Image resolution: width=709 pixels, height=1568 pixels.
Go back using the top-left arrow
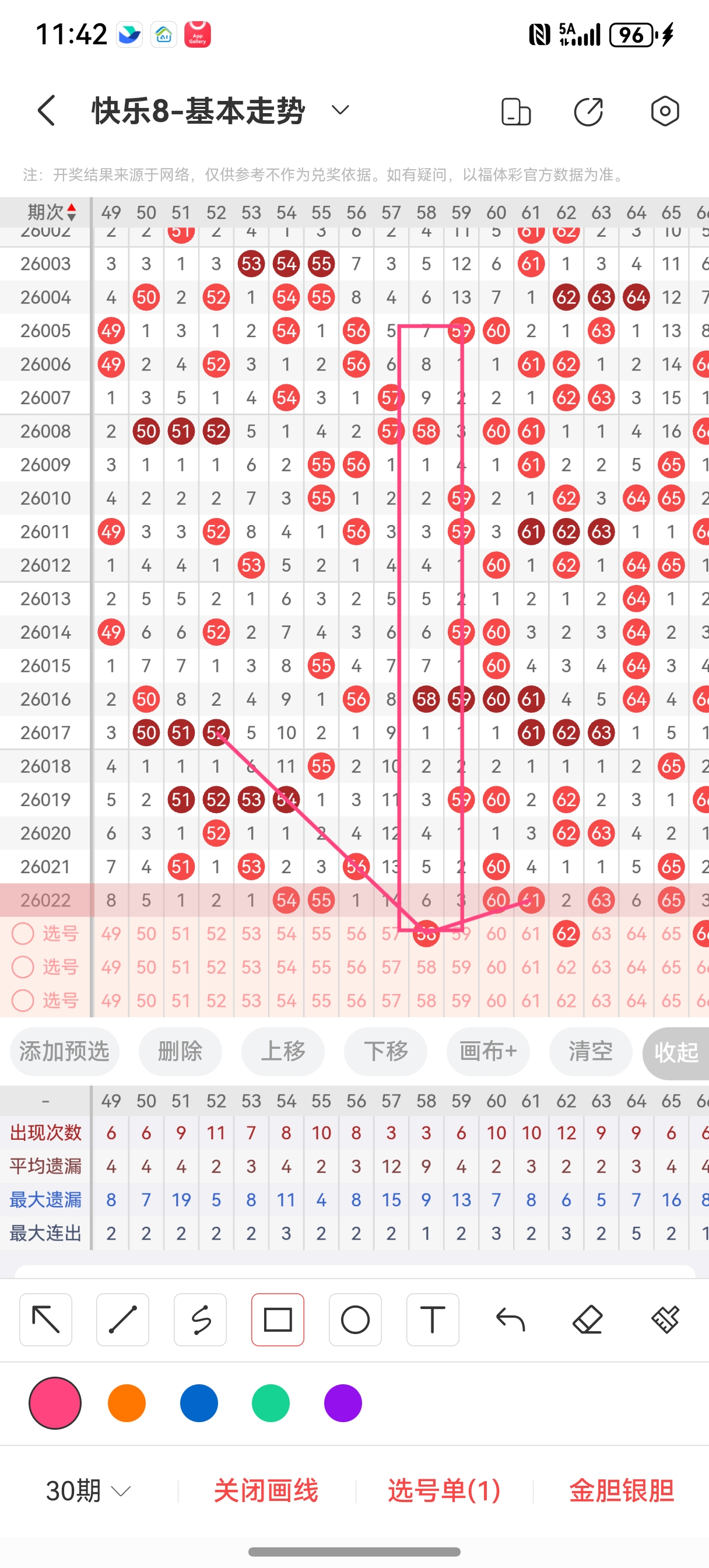coord(47,111)
